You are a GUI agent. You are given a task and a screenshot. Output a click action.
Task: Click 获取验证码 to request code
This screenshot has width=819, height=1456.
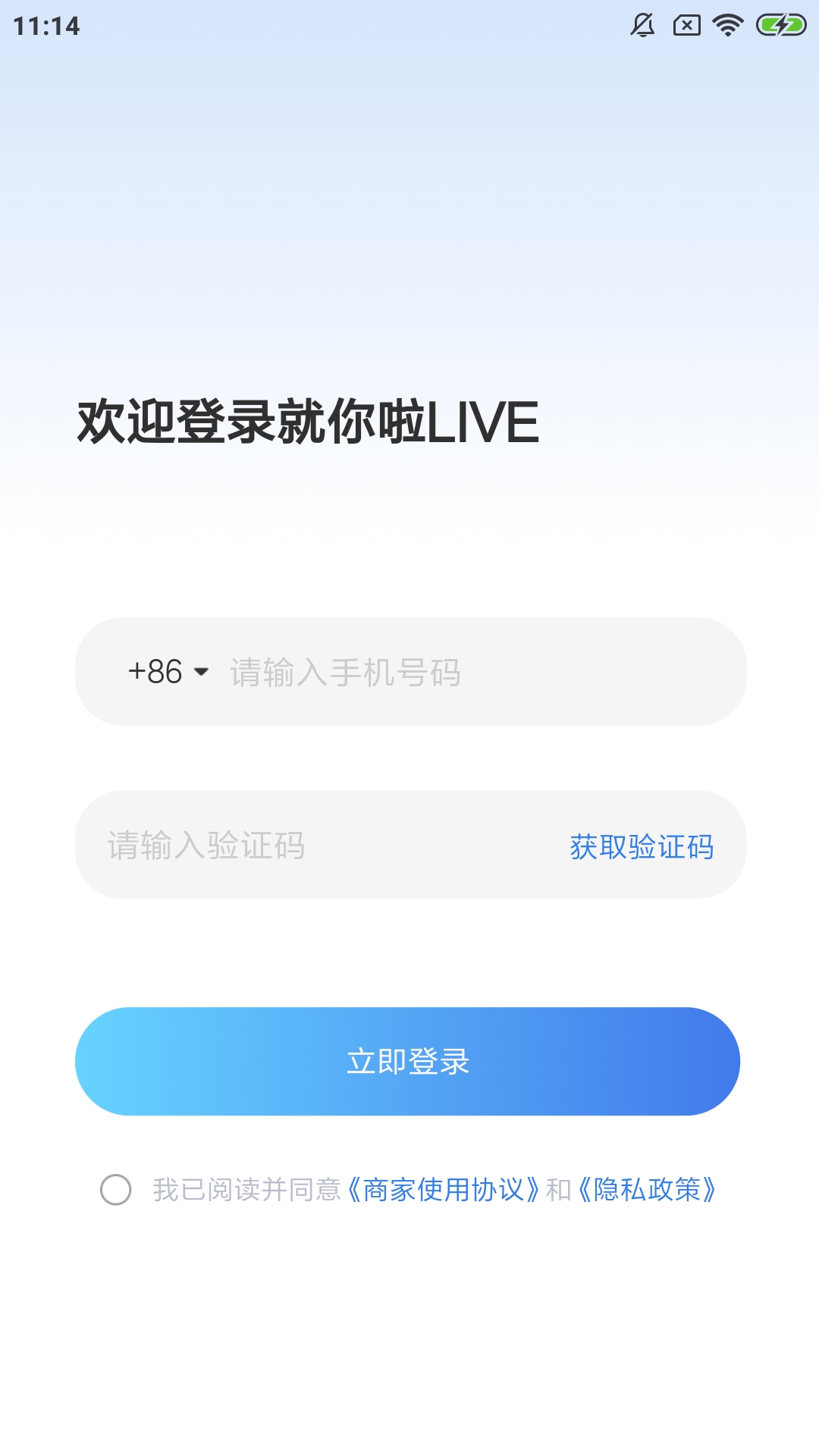(x=642, y=847)
